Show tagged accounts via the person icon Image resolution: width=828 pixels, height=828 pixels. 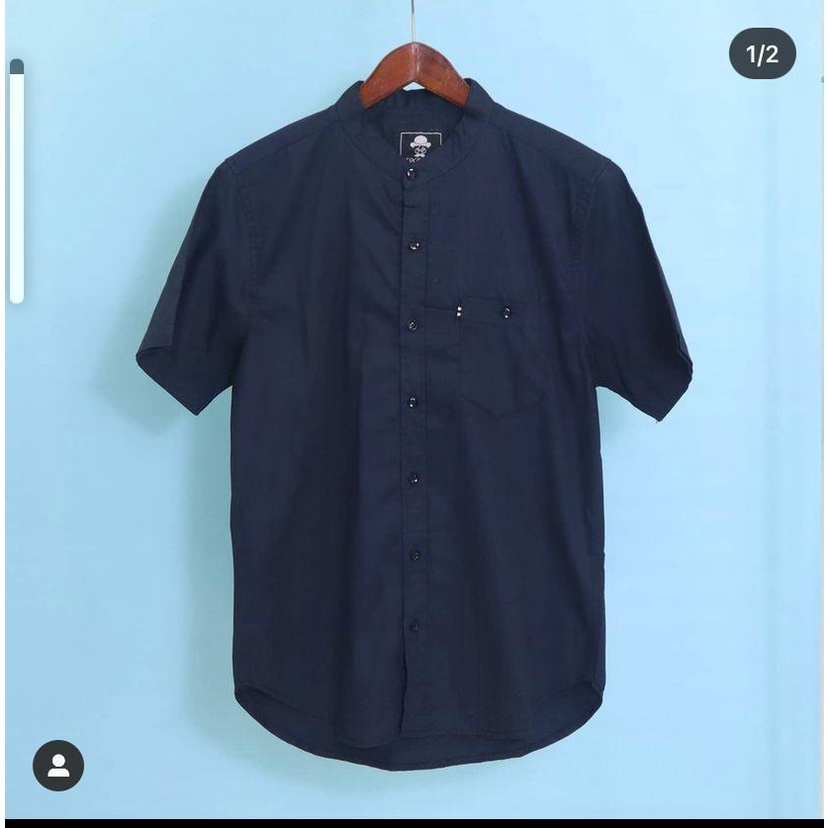[x=58, y=765]
